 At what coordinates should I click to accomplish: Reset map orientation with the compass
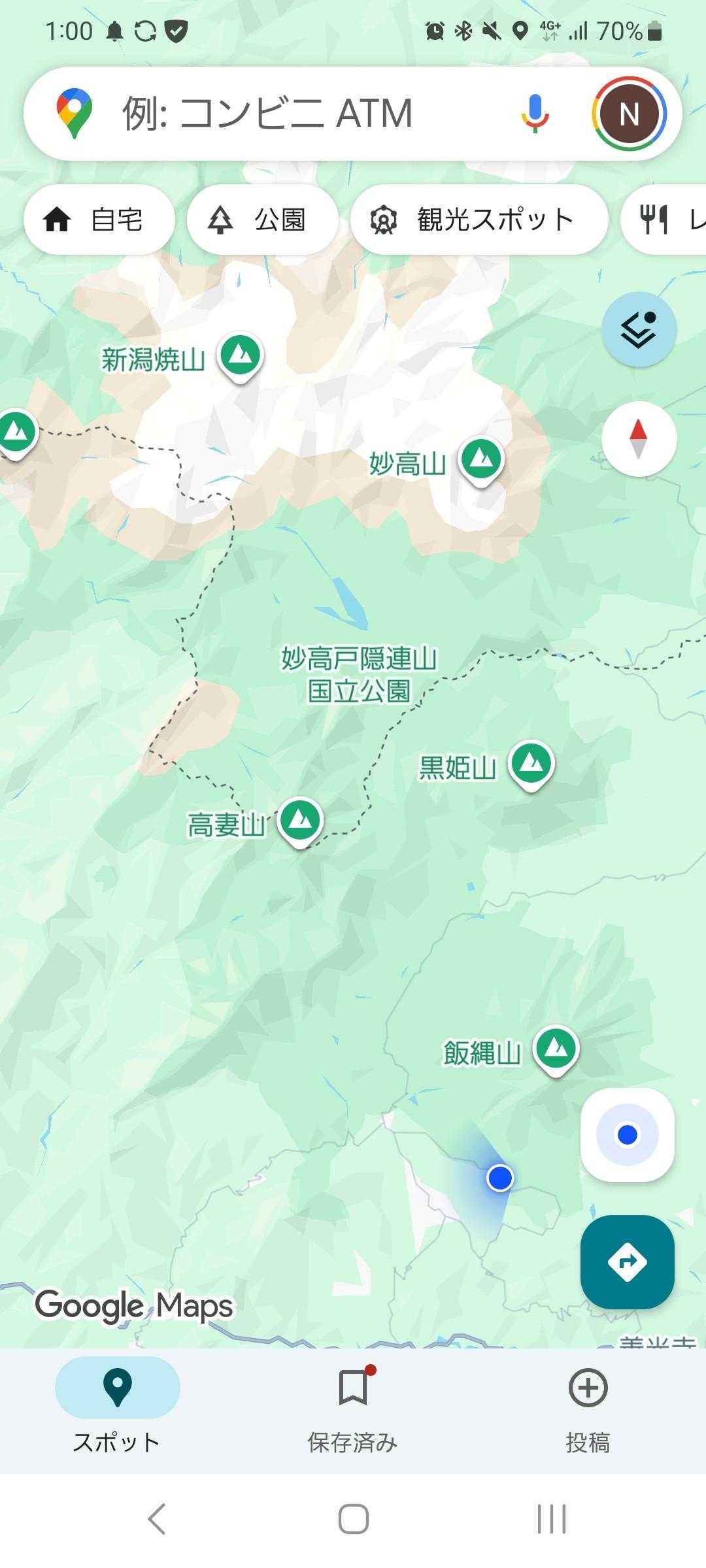coord(639,439)
